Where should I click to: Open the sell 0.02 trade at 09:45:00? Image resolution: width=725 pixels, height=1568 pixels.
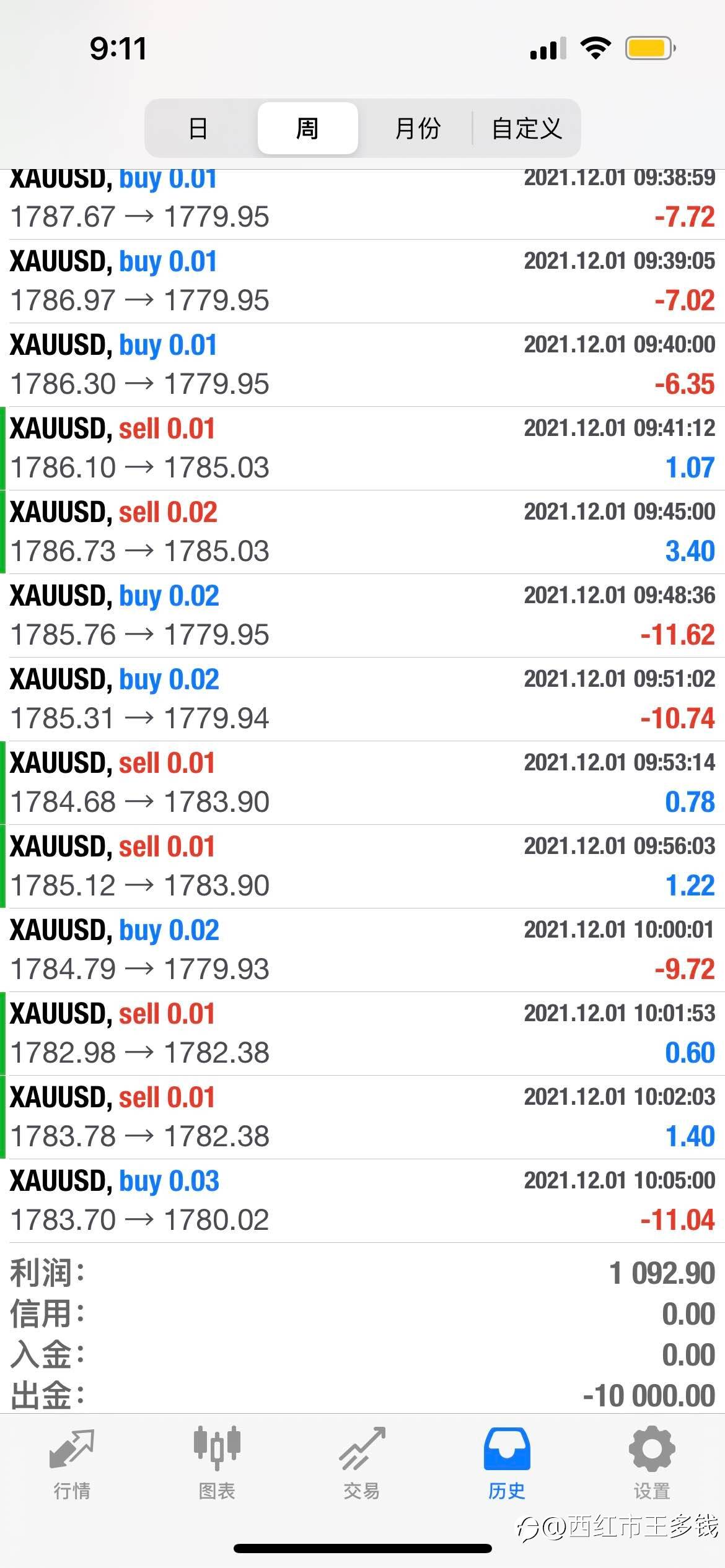click(362, 532)
